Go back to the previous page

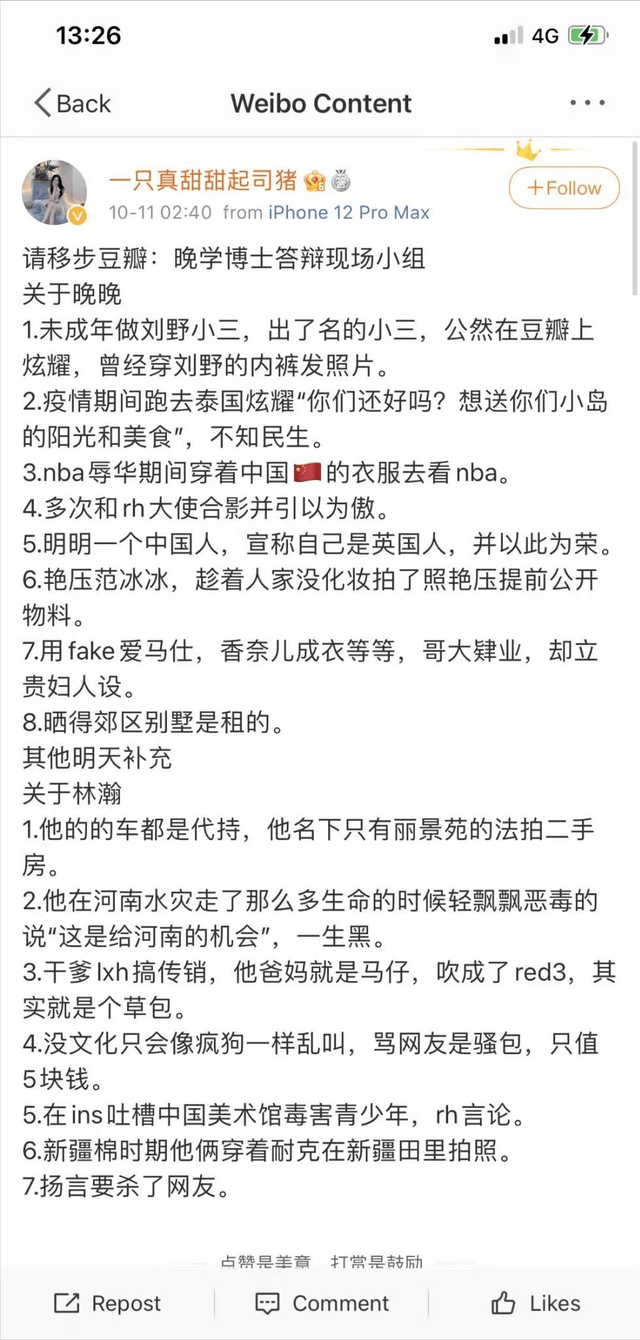[72, 103]
